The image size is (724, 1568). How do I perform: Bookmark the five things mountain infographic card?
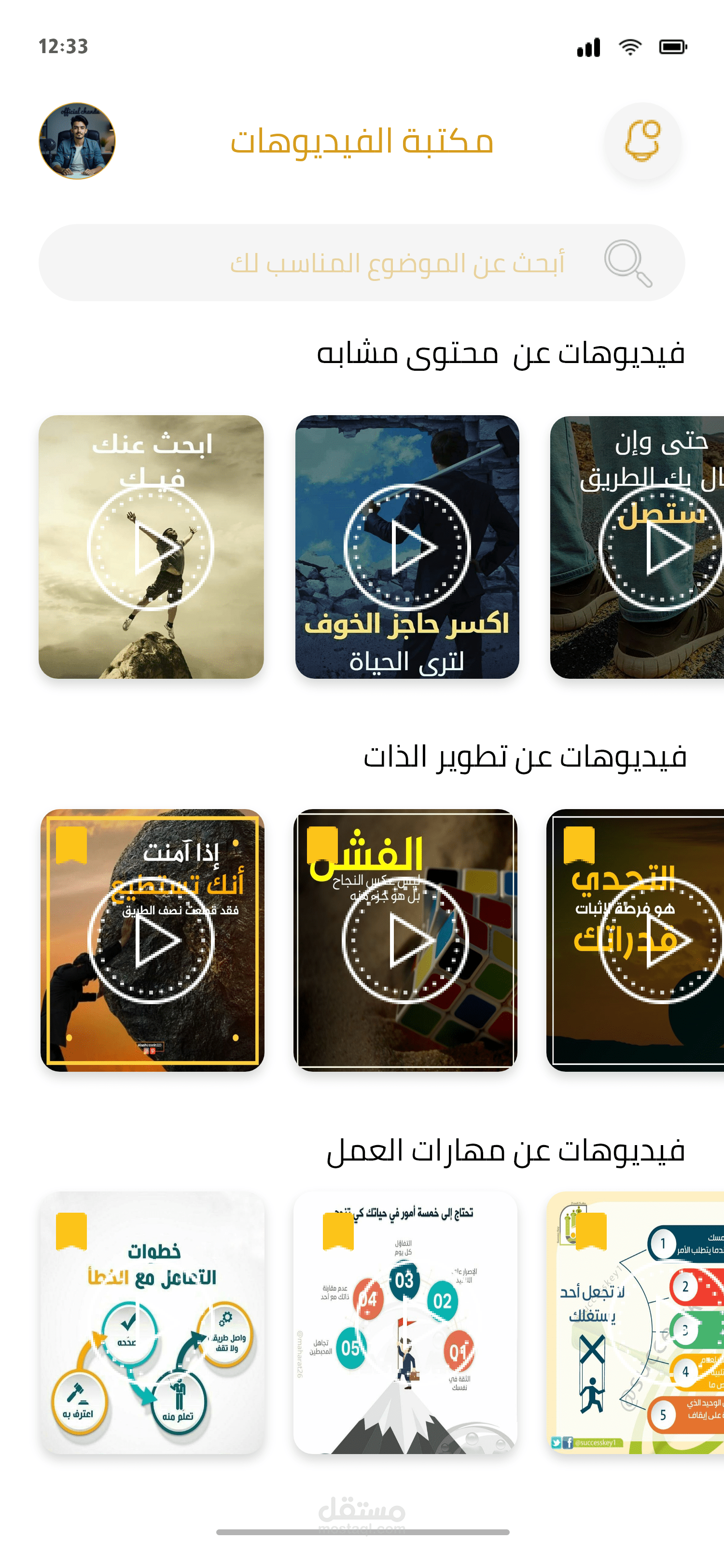pos(338,1231)
